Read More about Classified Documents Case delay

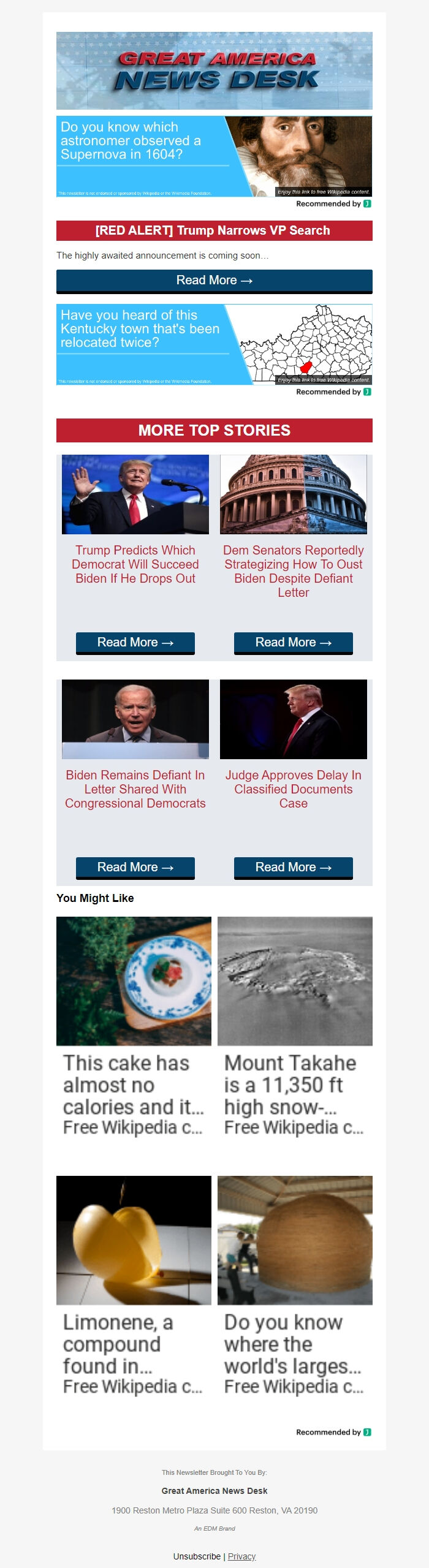coord(294,868)
